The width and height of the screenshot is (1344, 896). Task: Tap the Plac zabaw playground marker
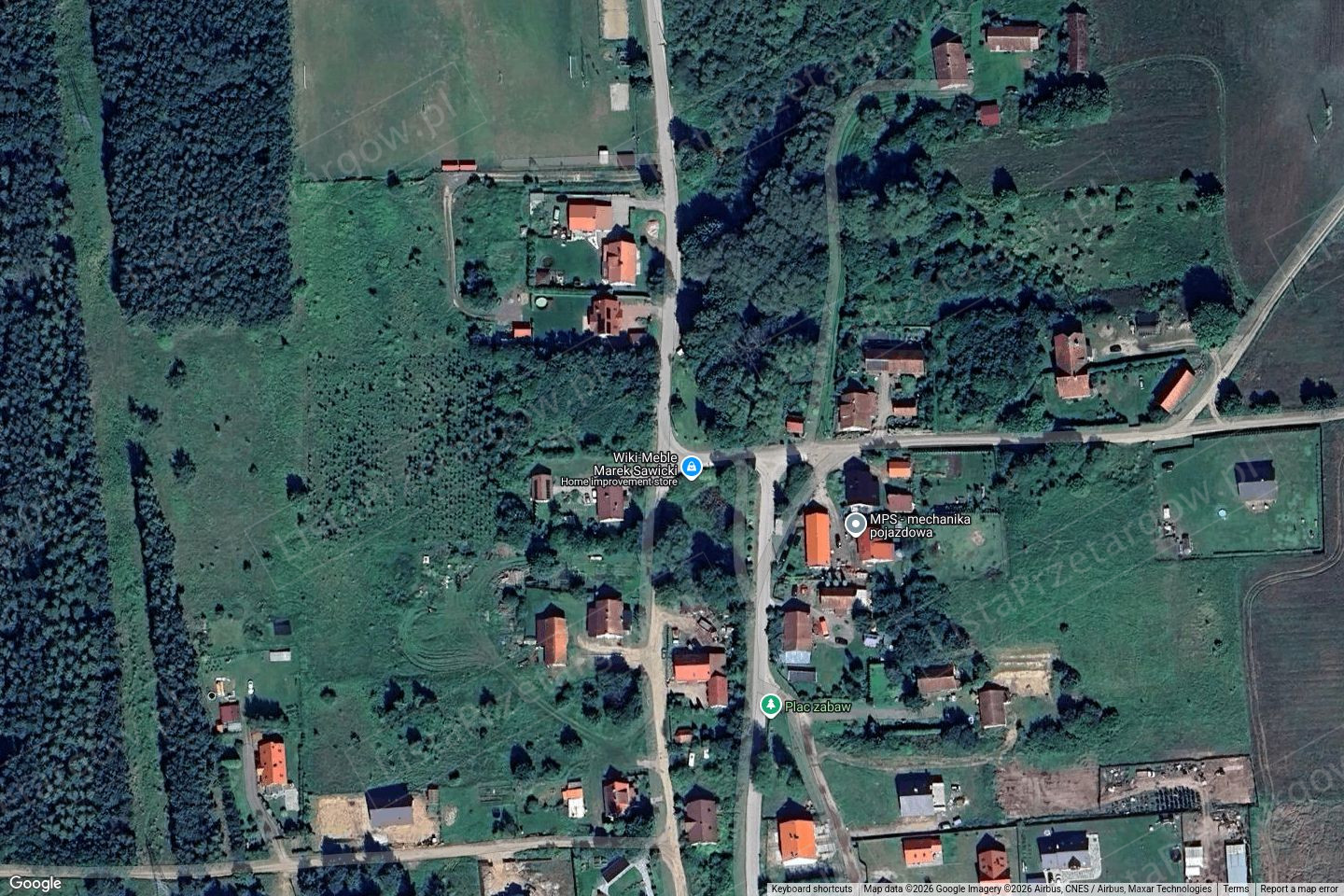tap(770, 706)
